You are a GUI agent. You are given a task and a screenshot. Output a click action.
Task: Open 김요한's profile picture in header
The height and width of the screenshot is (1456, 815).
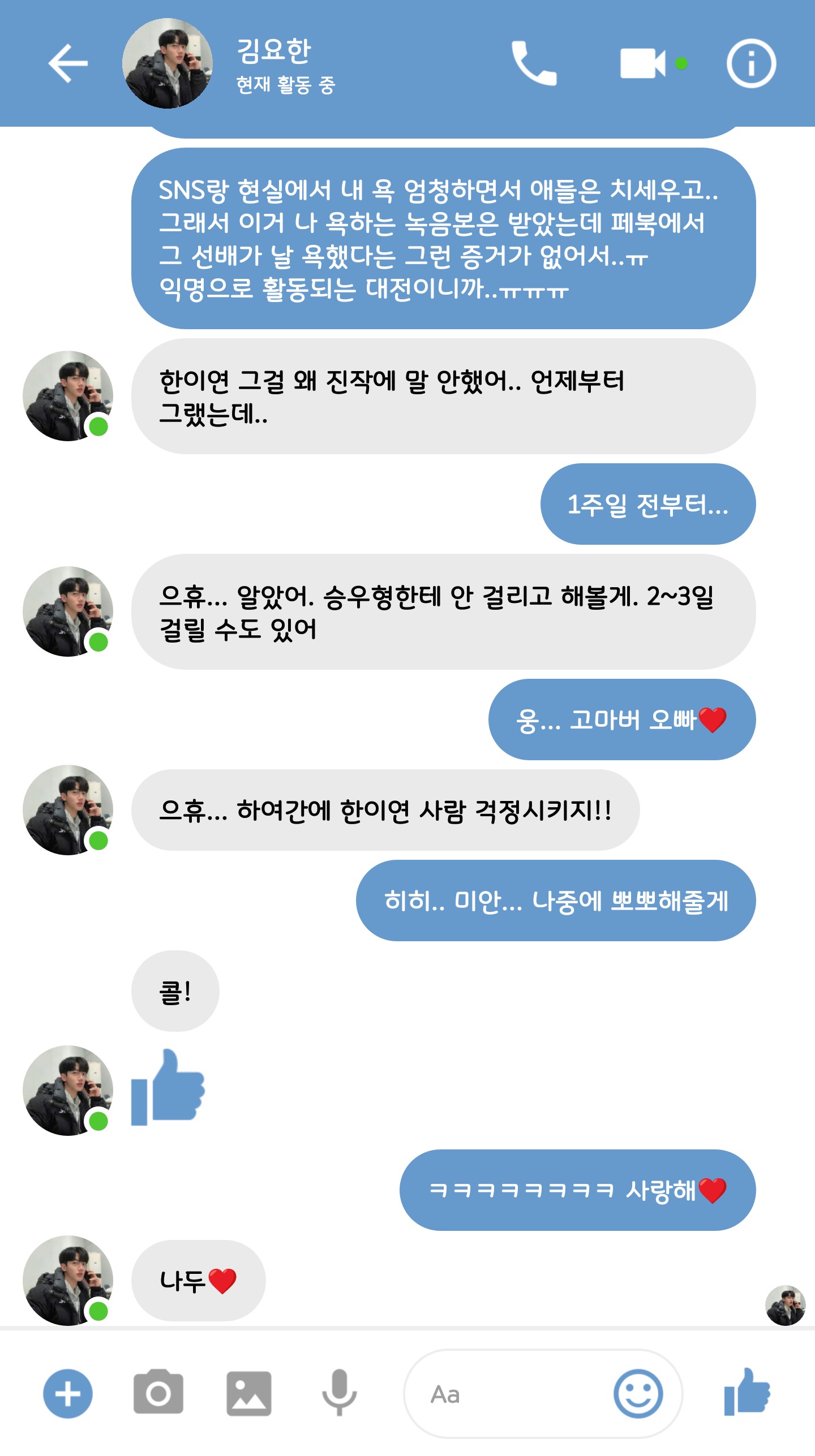[x=168, y=63]
